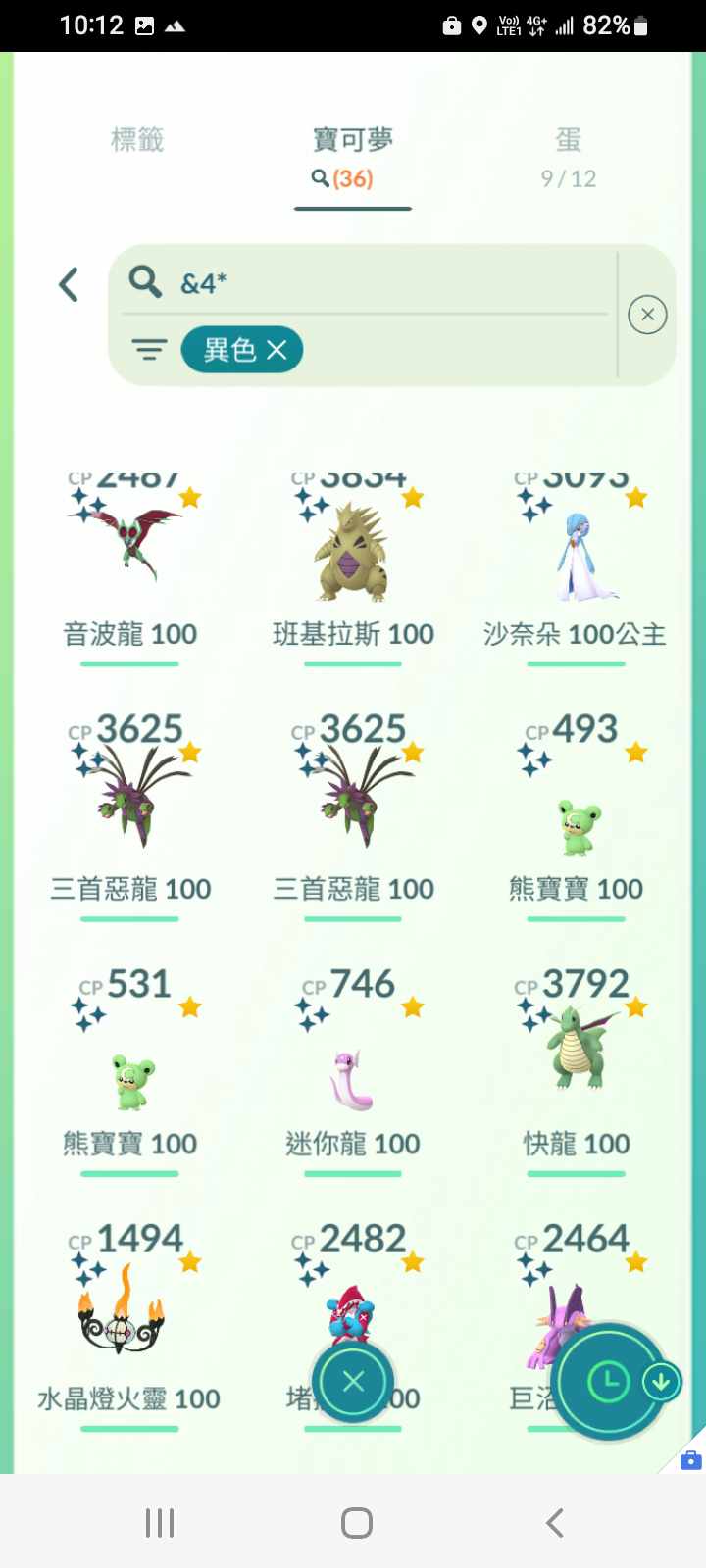Switch to the 標籤 tab
The height and width of the screenshot is (1568, 706).
(x=137, y=140)
